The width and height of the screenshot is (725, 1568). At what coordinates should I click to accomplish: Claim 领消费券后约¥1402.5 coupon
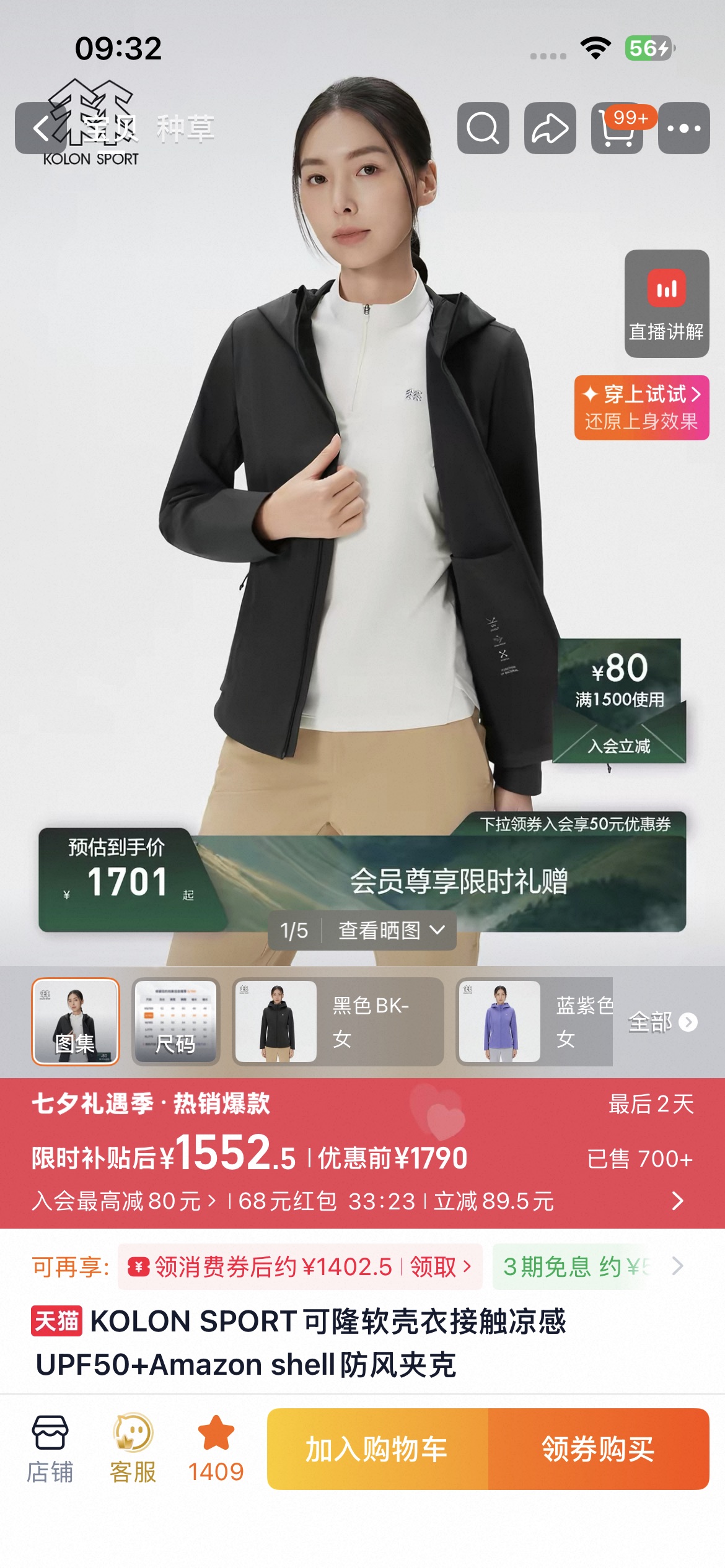300,1266
